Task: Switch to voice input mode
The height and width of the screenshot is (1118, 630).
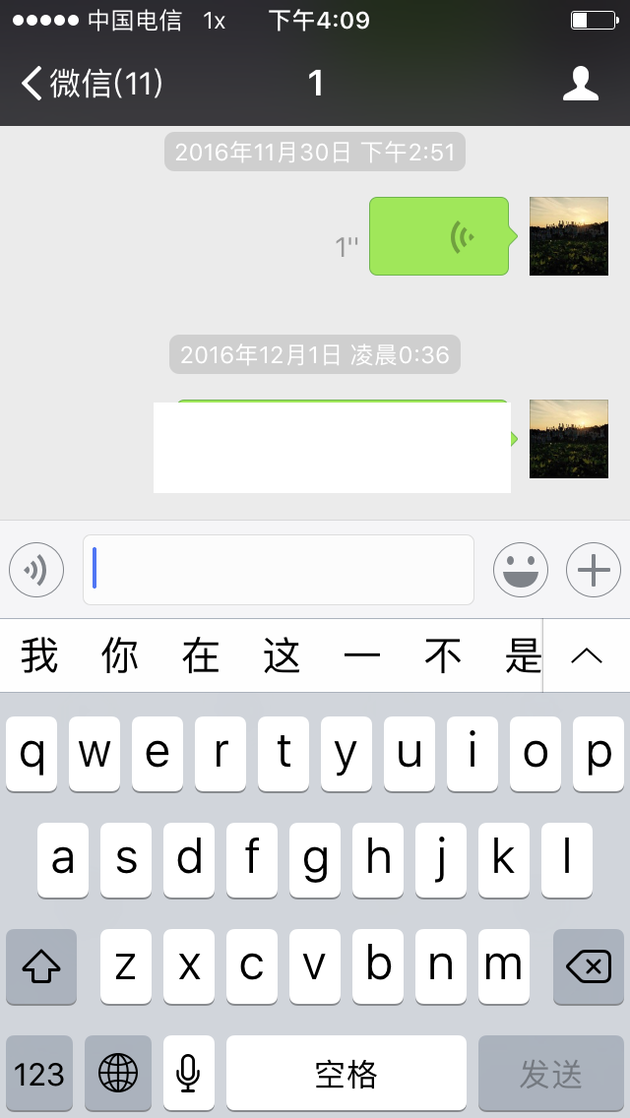Action: click(36, 570)
